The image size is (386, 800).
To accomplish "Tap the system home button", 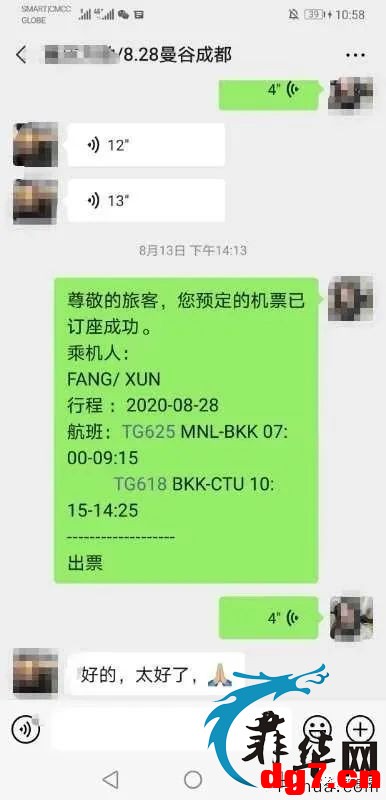I will point(193,779).
